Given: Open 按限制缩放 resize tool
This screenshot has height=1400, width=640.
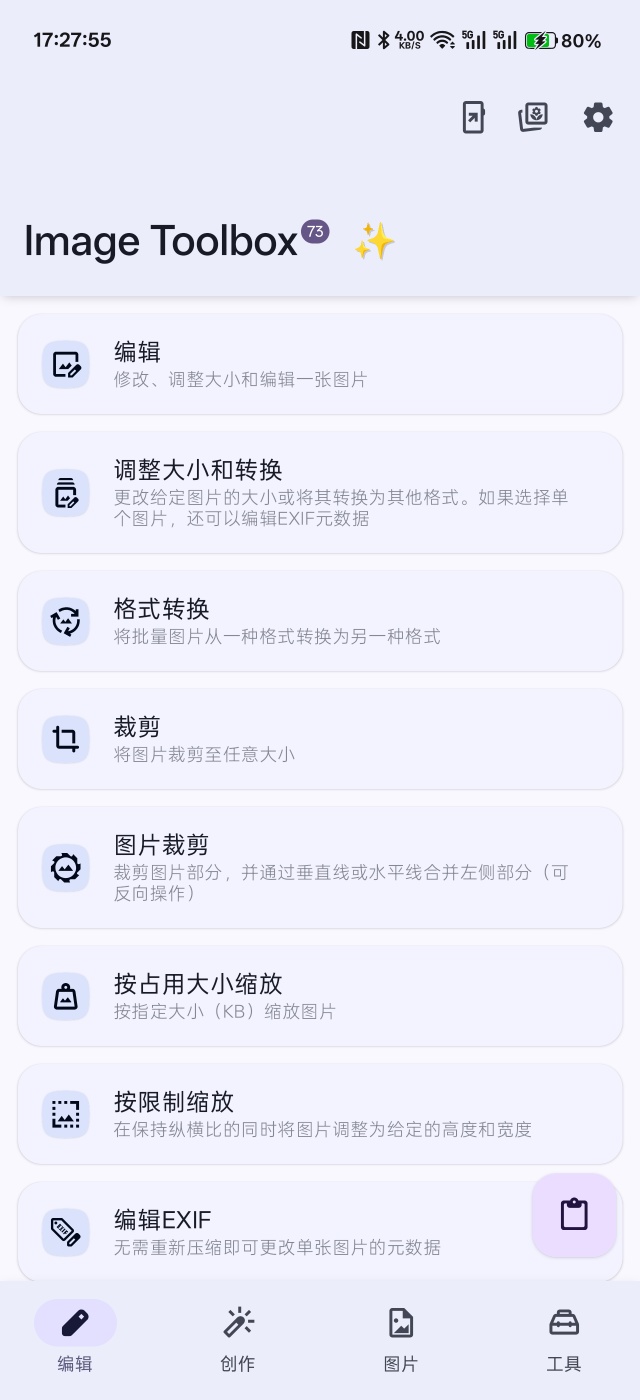Looking at the screenshot, I should (320, 1114).
